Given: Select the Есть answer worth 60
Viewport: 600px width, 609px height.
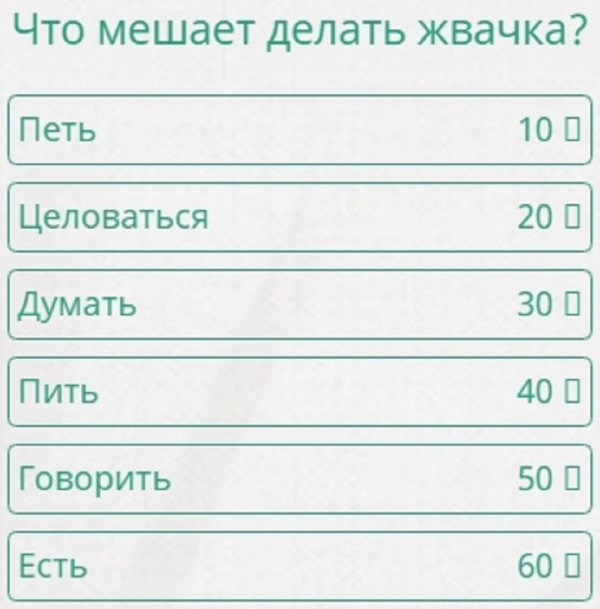Looking at the screenshot, I should (300, 566).
